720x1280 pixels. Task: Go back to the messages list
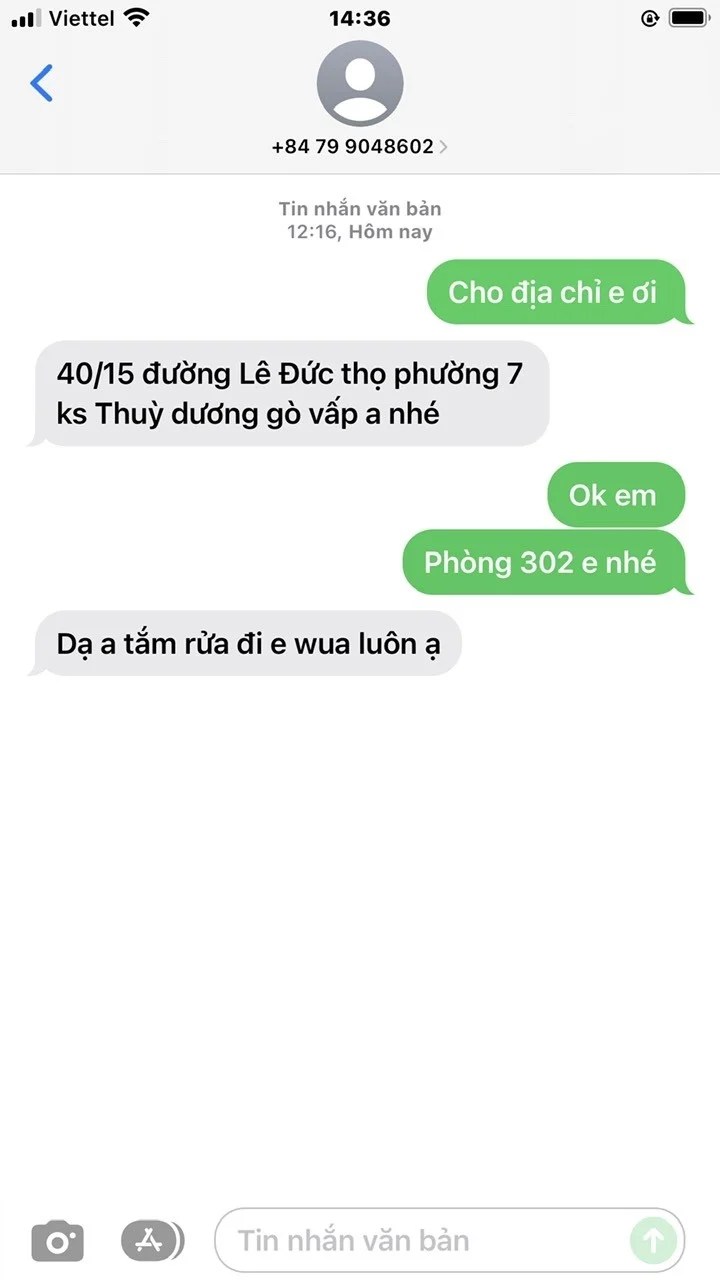42,83
